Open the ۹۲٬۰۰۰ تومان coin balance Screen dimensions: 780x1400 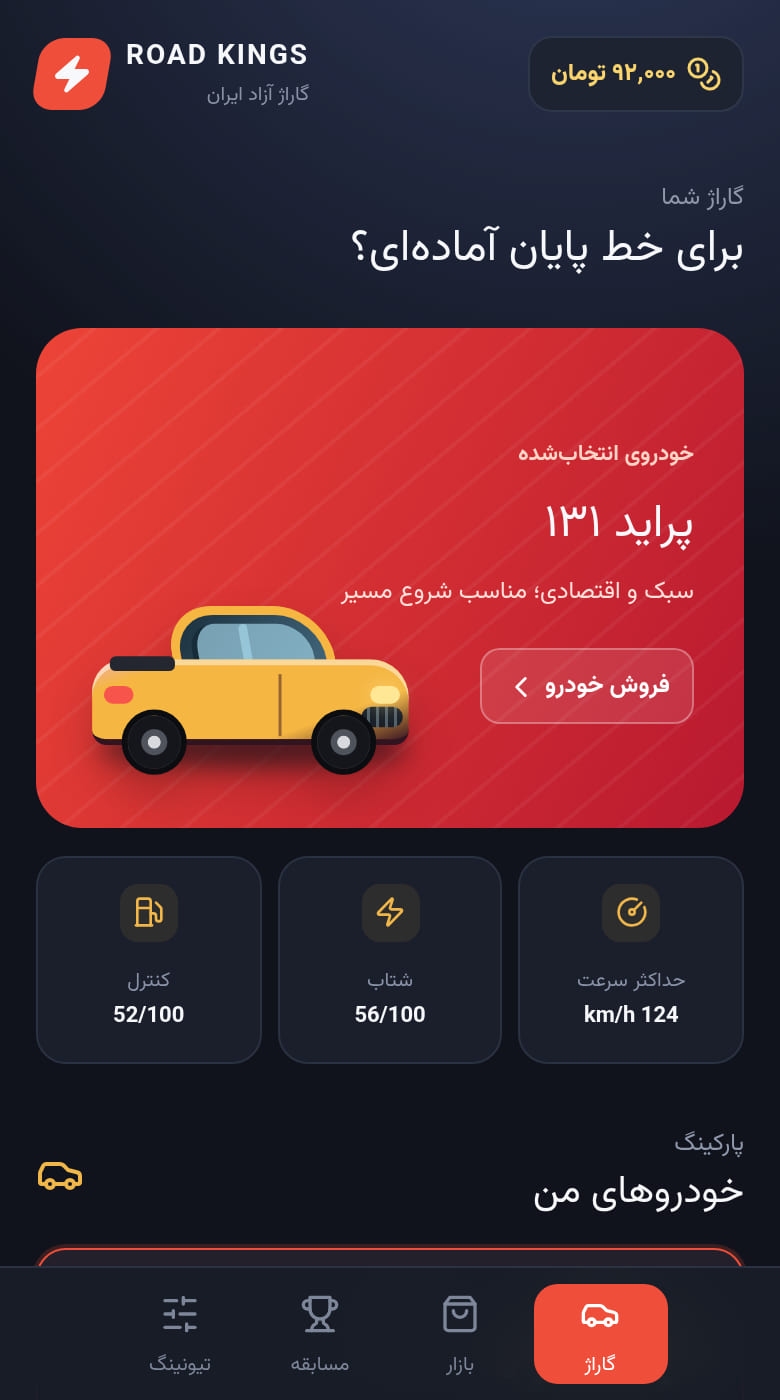(636, 74)
